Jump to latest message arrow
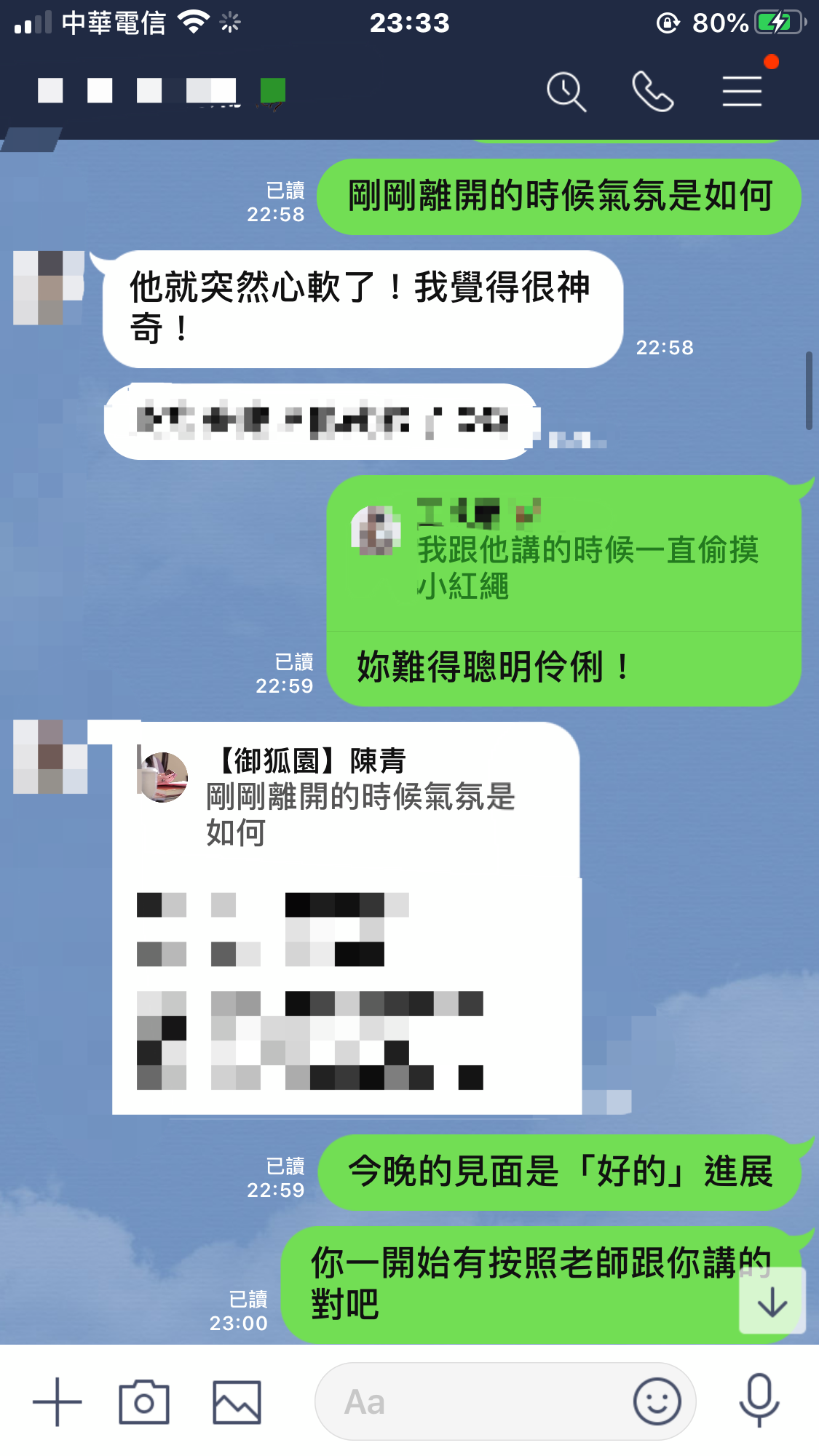The image size is (819, 1456). coord(772,1301)
